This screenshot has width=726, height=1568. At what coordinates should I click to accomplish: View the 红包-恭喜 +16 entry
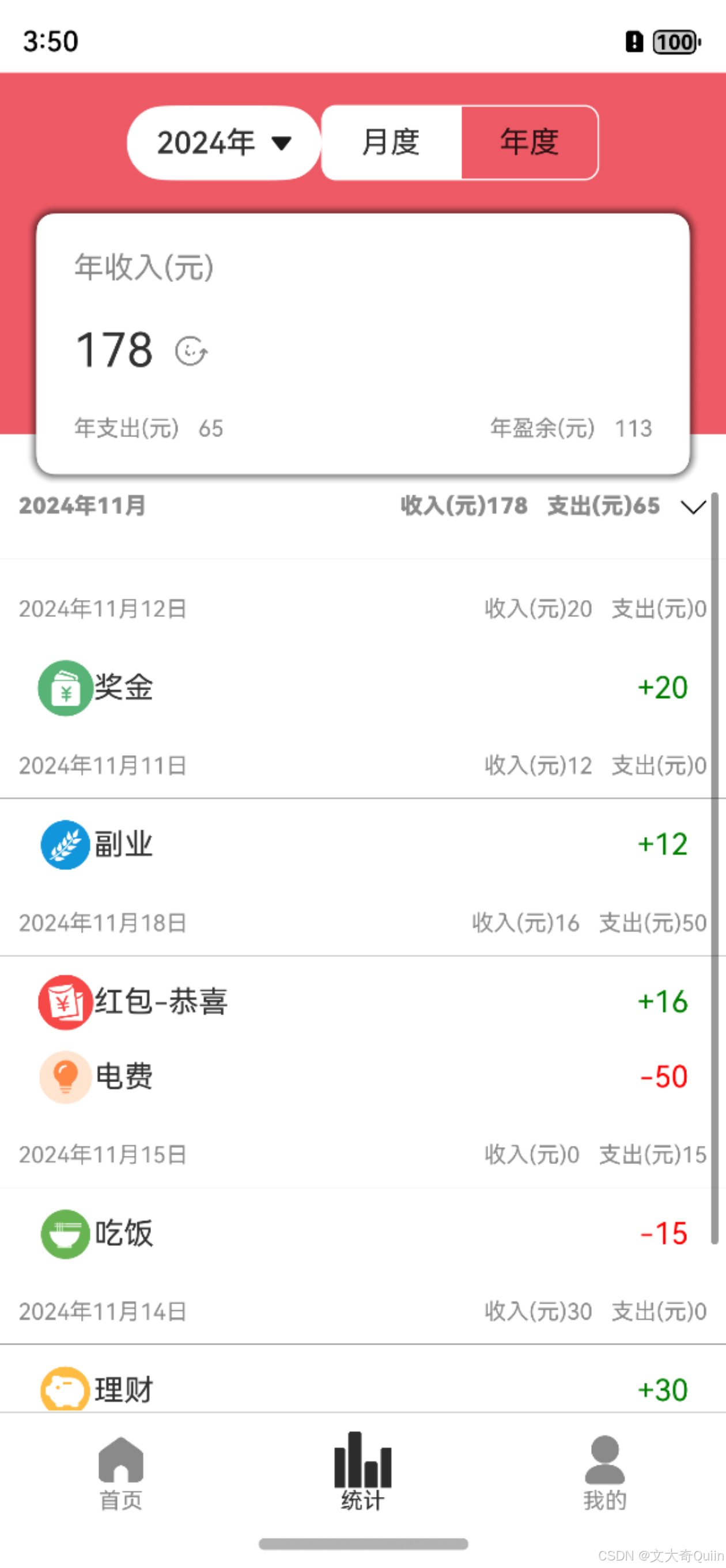(362, 1001)
